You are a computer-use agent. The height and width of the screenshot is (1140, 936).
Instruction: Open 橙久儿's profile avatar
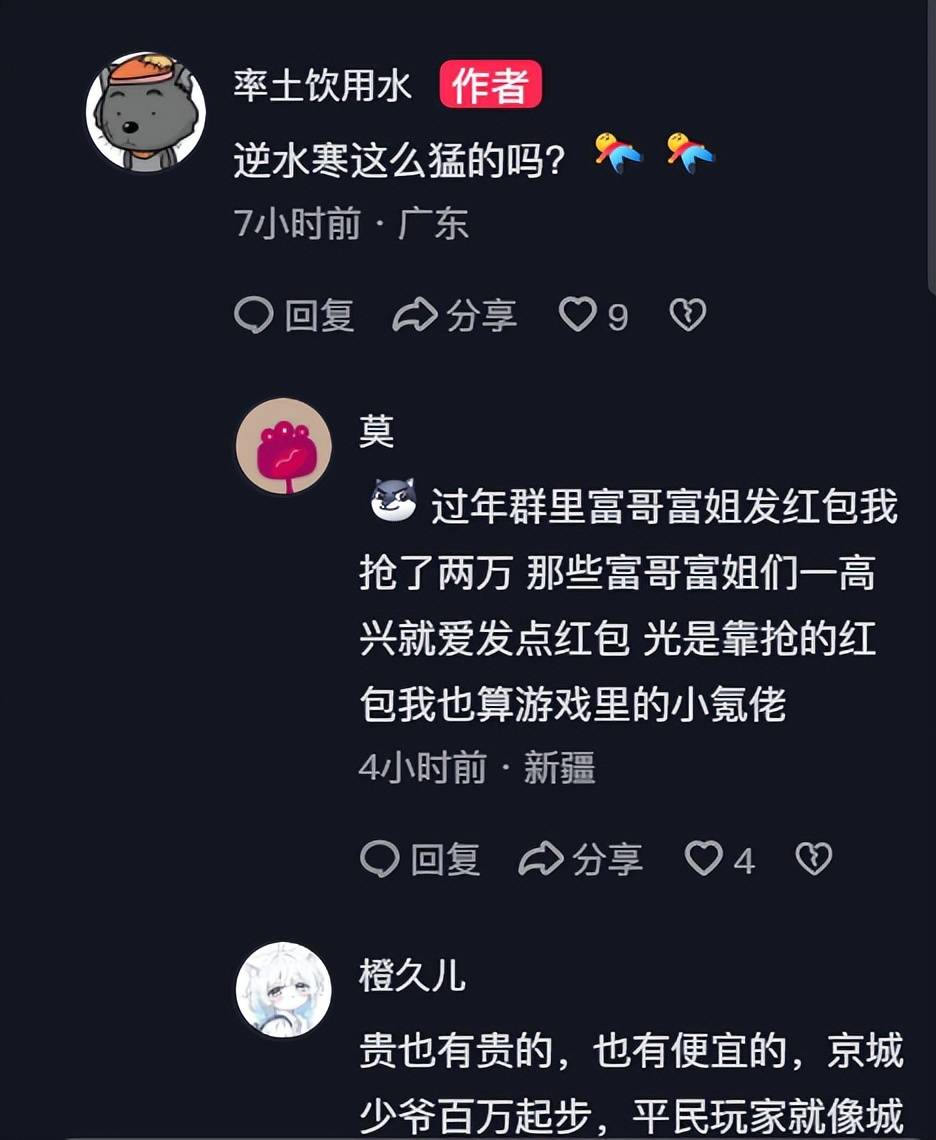click(x=283, y=990)
